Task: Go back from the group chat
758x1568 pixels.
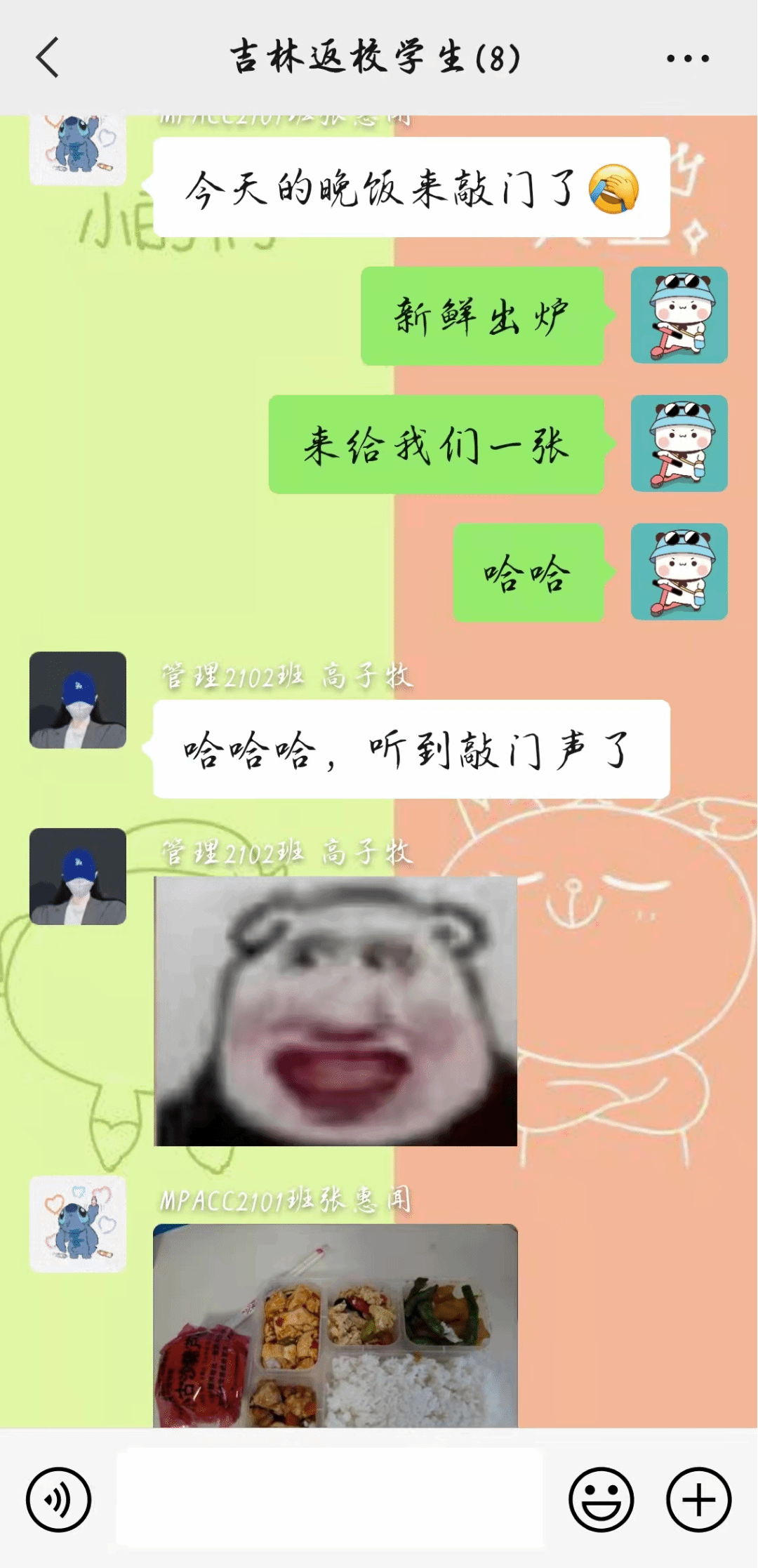Action: [x=48, y=58]
